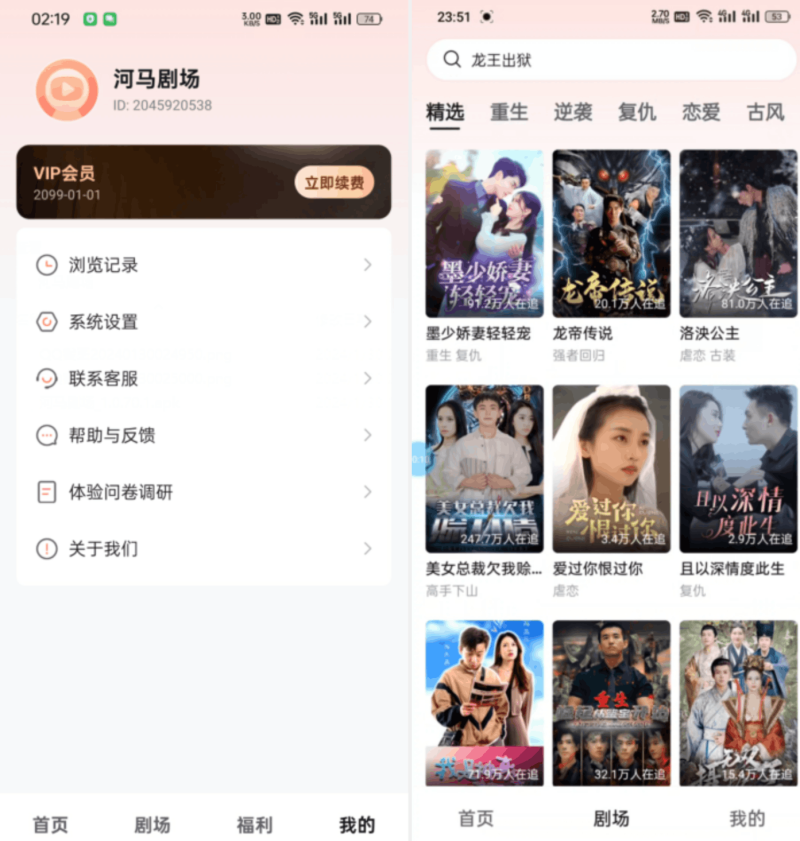Select 我的 in the left bottom bar
The width and height of the screenshot is (800, 841).
356,824
